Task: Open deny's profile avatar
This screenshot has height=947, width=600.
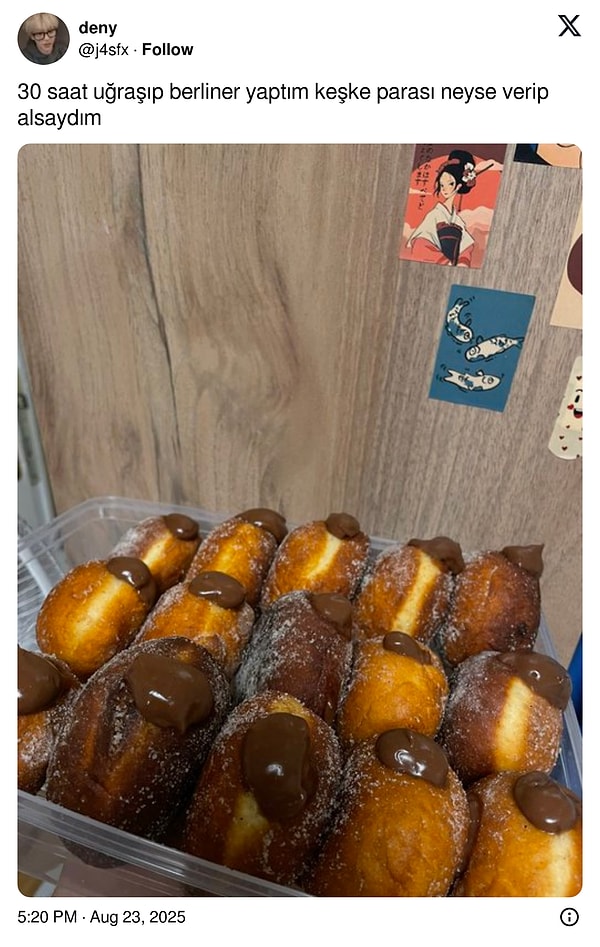Action: pyautogui.click(x=43, y=39)
